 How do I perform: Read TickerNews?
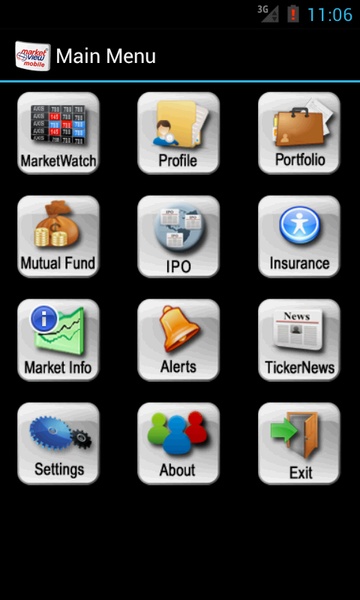tap(299, 340)
